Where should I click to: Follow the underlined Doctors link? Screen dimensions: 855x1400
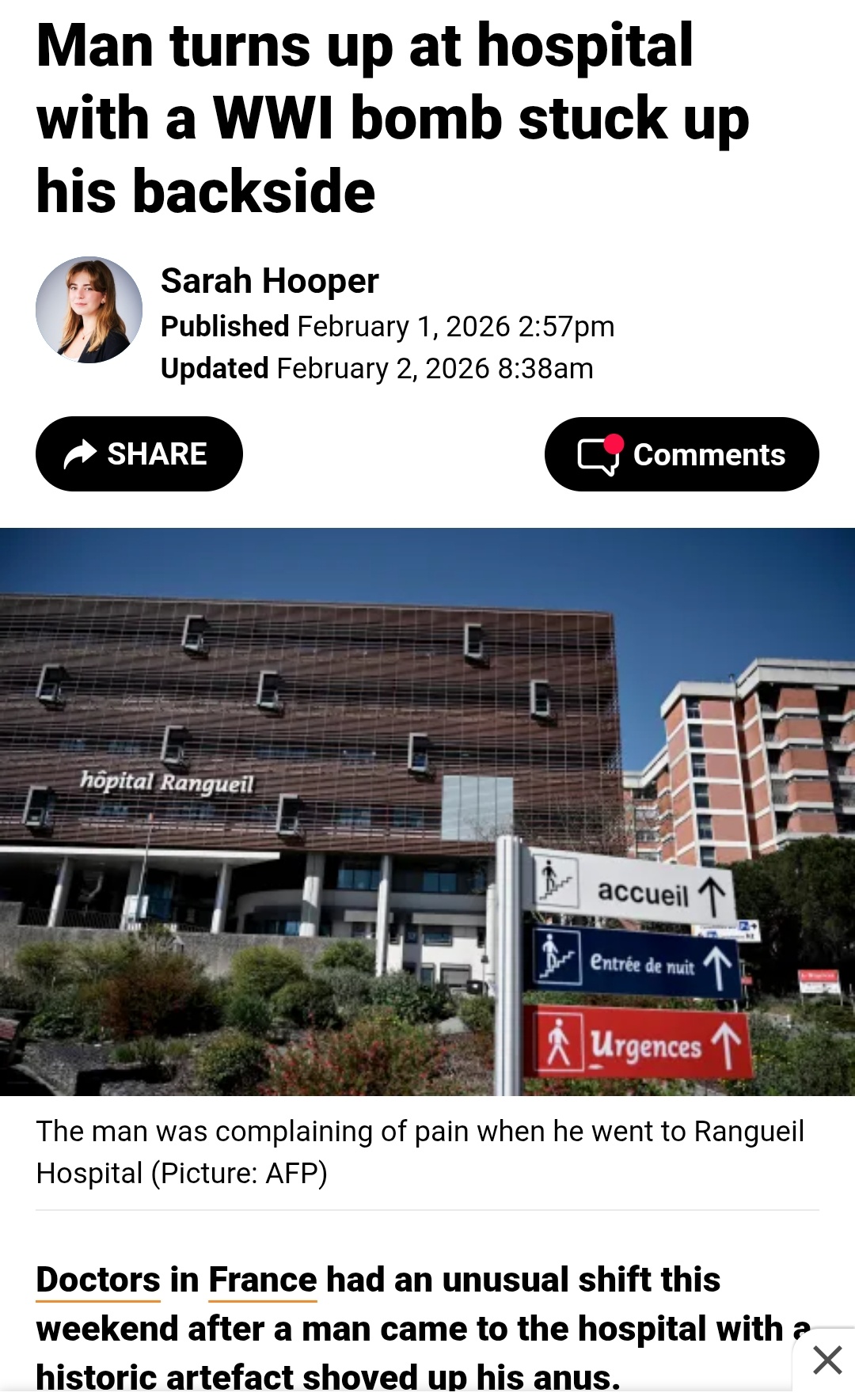pos(98,1280)
